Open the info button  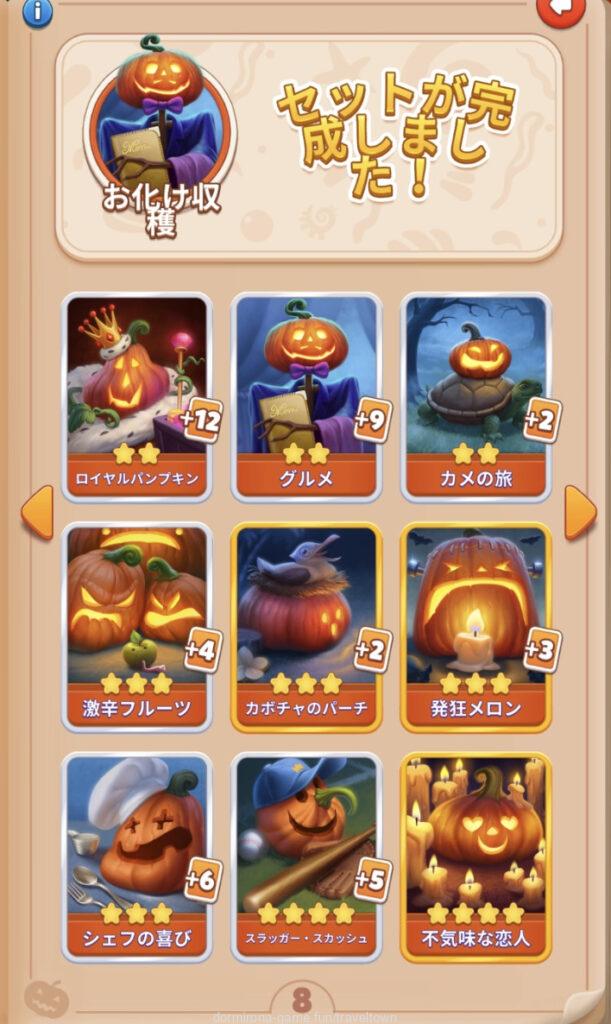pos(37,11)
